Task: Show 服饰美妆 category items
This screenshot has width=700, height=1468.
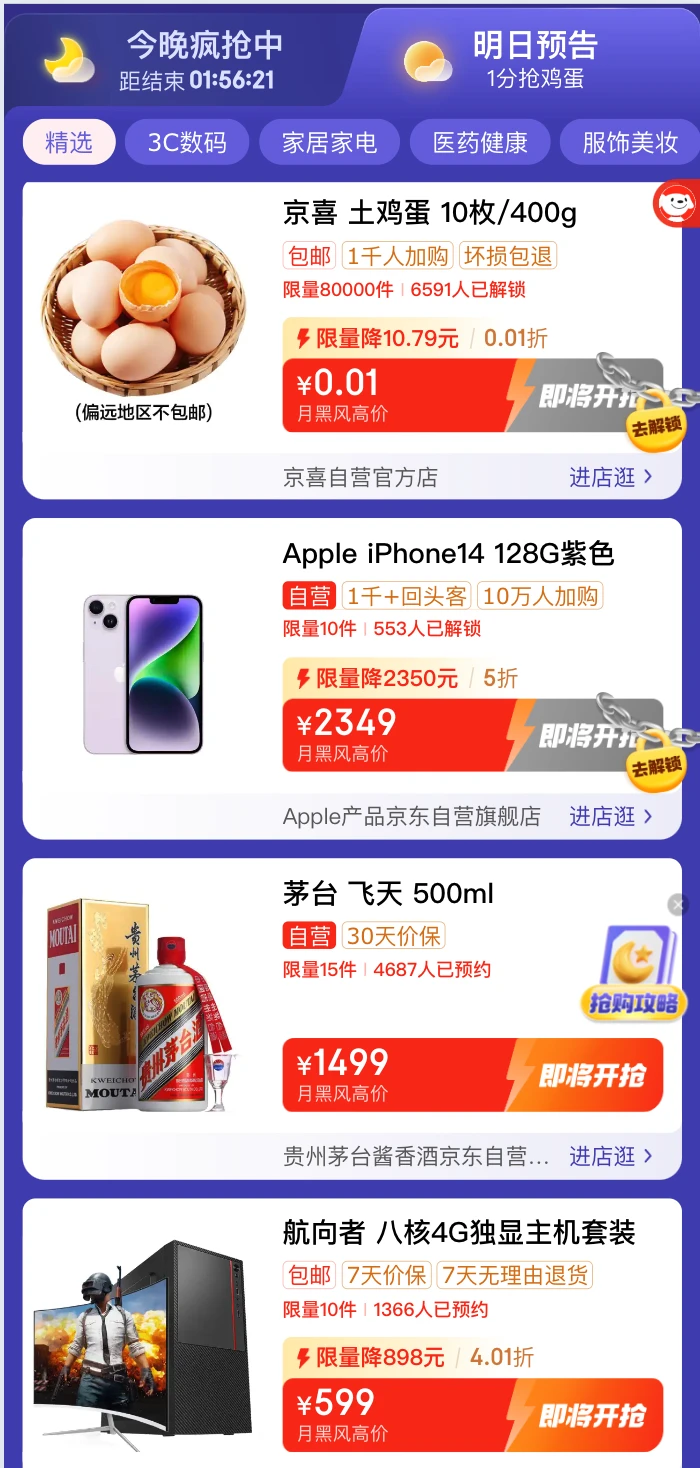Action: click(x=630, y=143)
